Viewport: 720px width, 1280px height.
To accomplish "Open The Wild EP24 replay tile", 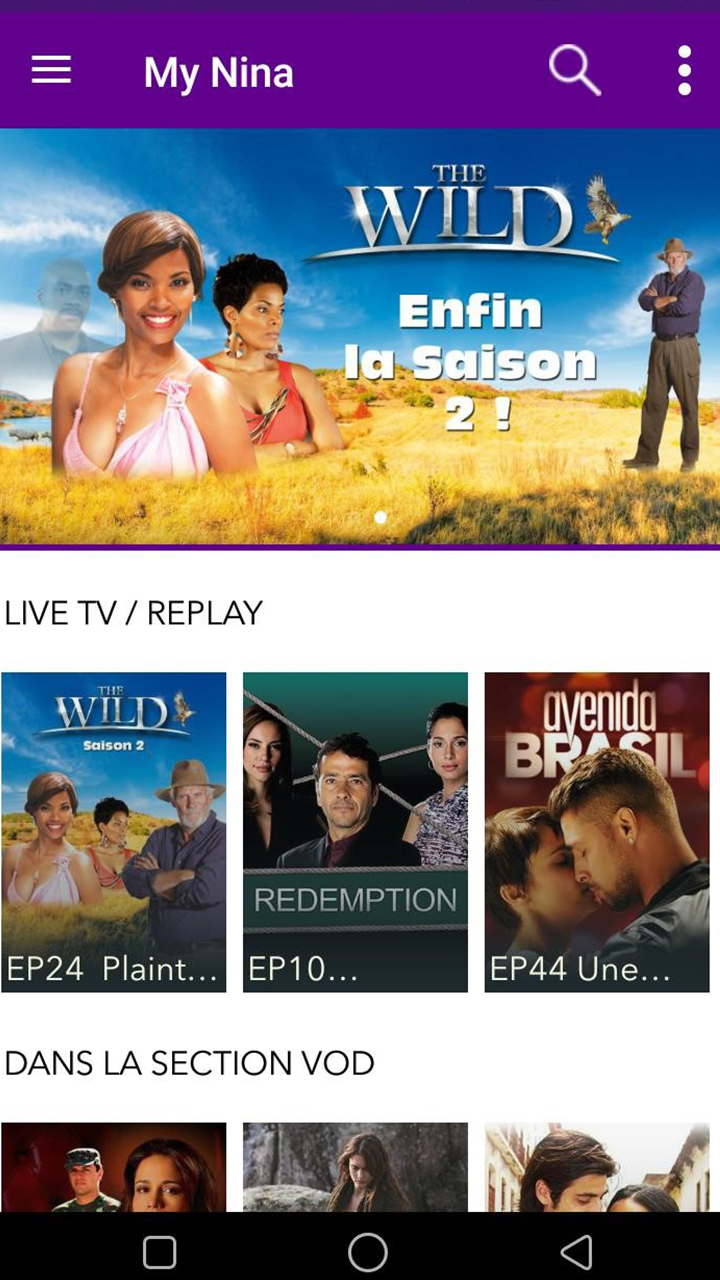I will click(x=114, y=832).
